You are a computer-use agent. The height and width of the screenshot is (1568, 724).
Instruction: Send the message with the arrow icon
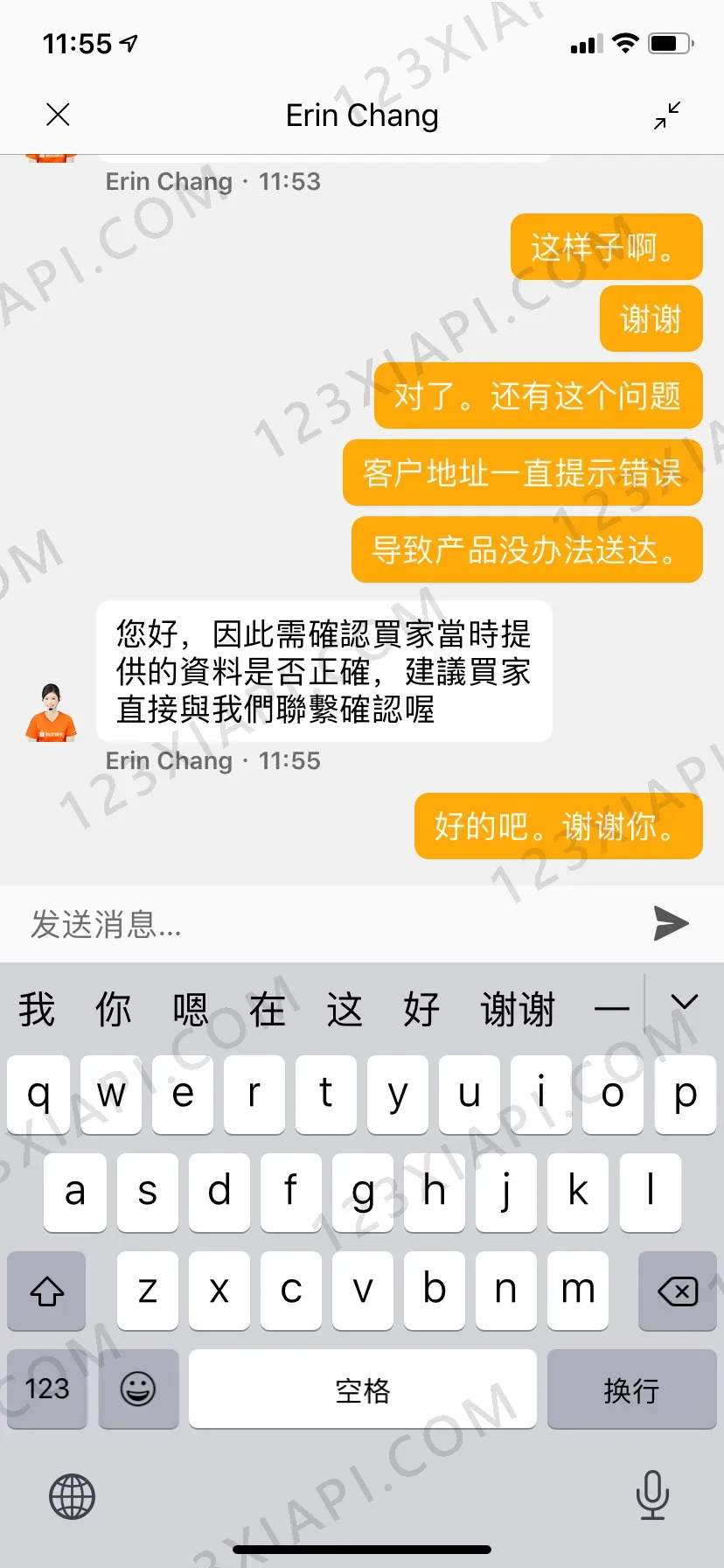(671, 924)
